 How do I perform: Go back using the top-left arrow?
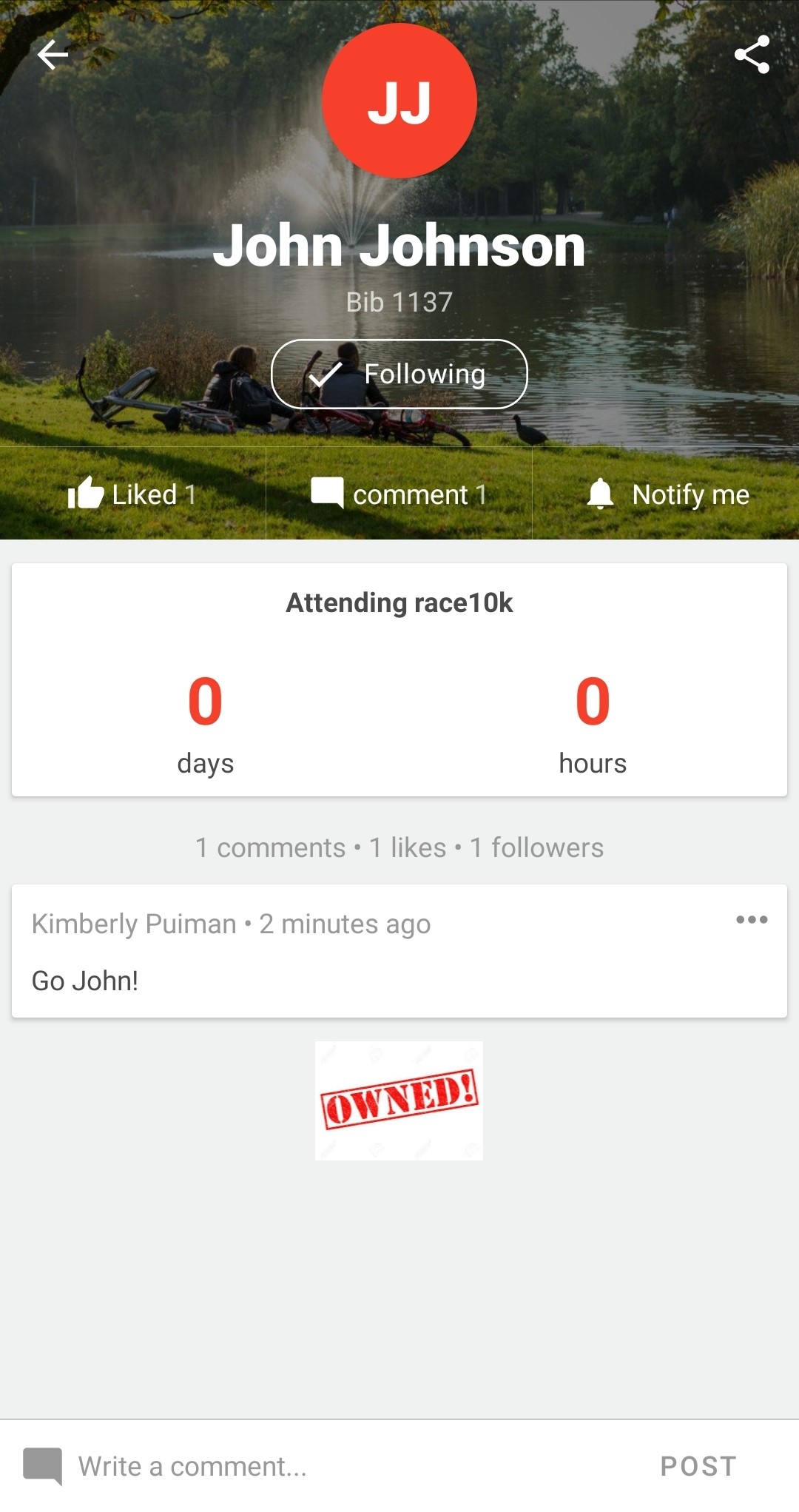pyautogui.click(x=53, y=54)
